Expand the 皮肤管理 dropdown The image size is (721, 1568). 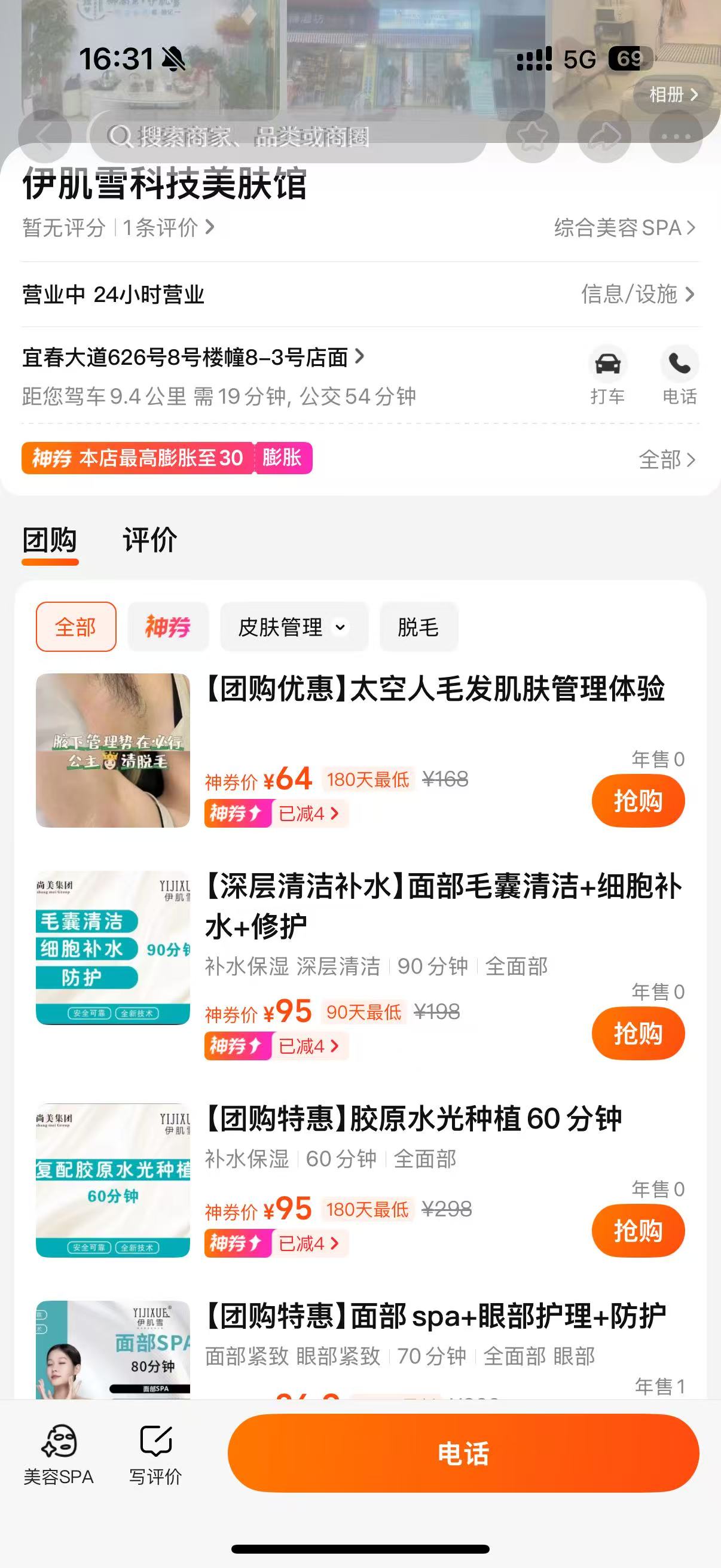(x=294, y=627)
